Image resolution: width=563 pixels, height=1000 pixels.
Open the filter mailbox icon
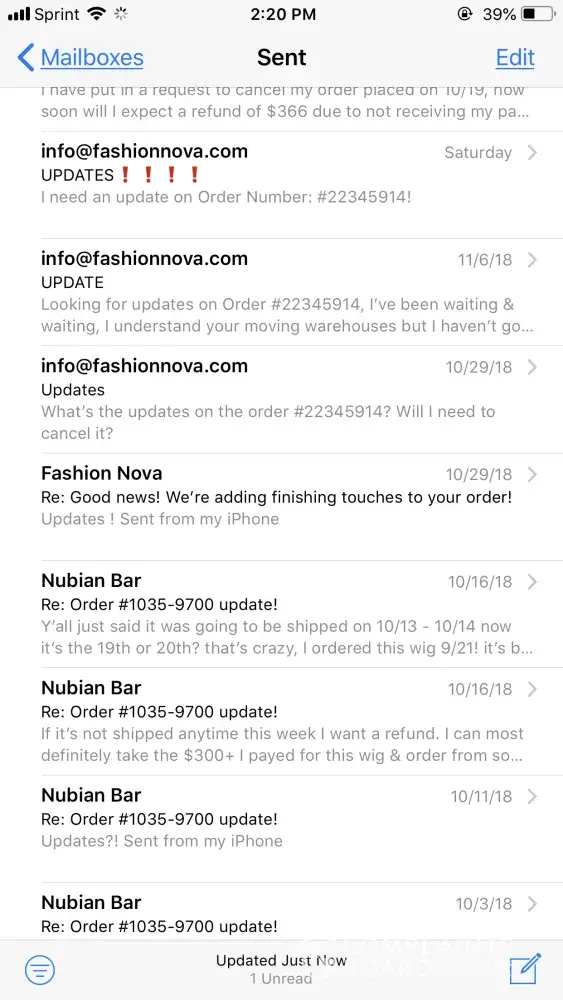[x=40, y=970]
